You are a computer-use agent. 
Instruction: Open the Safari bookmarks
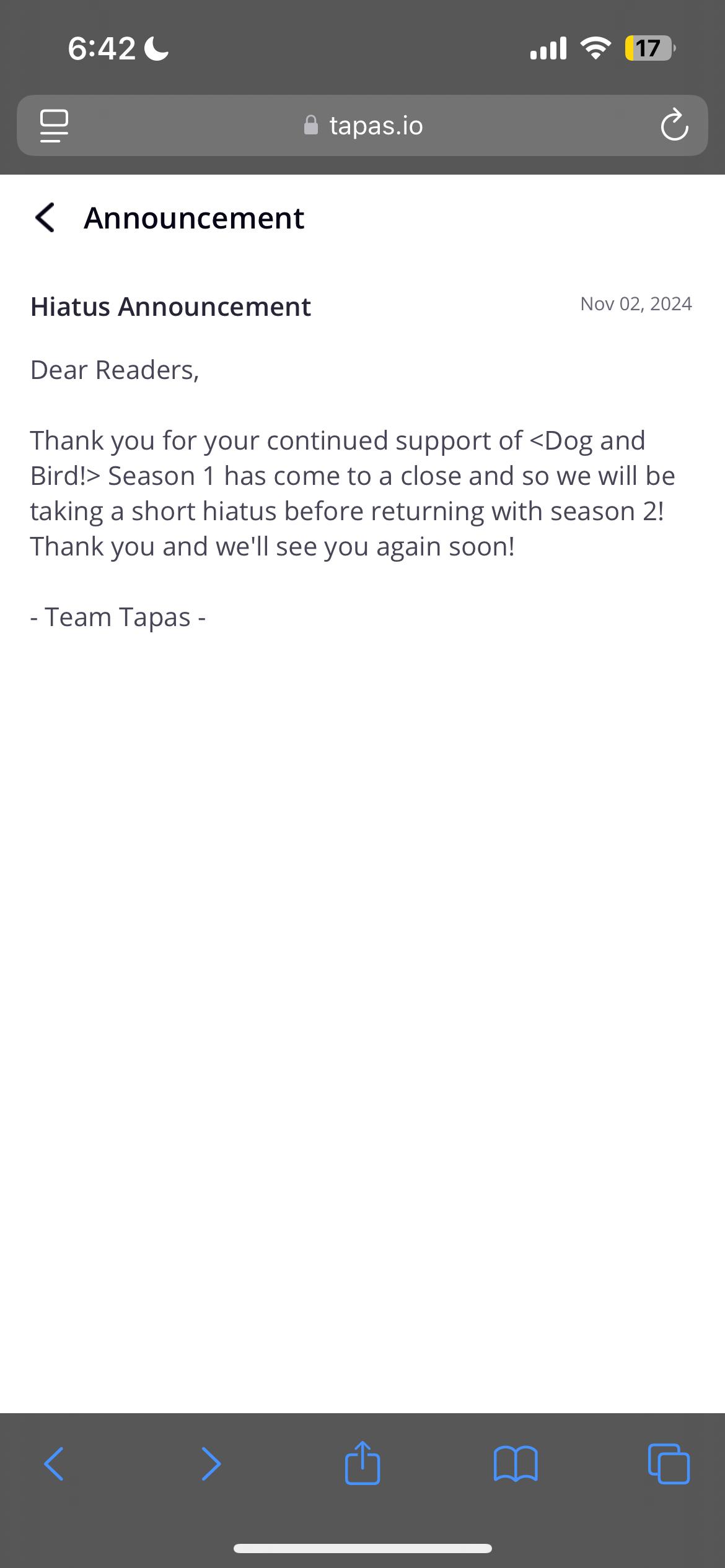pyautogui.click(x=516, y=1464)
